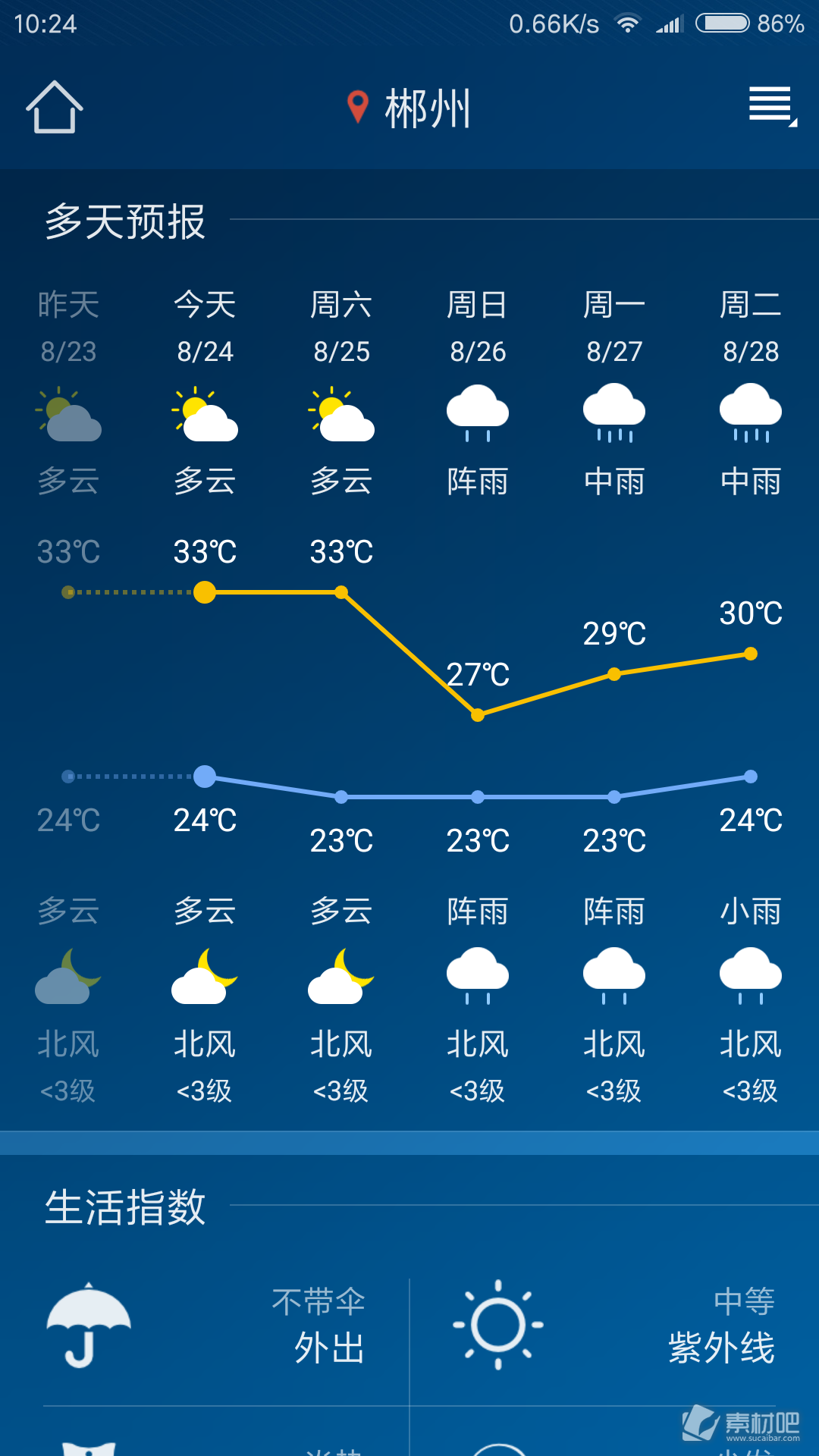
Task: Change location by tapping 郴州
Action: pos(409,108)
